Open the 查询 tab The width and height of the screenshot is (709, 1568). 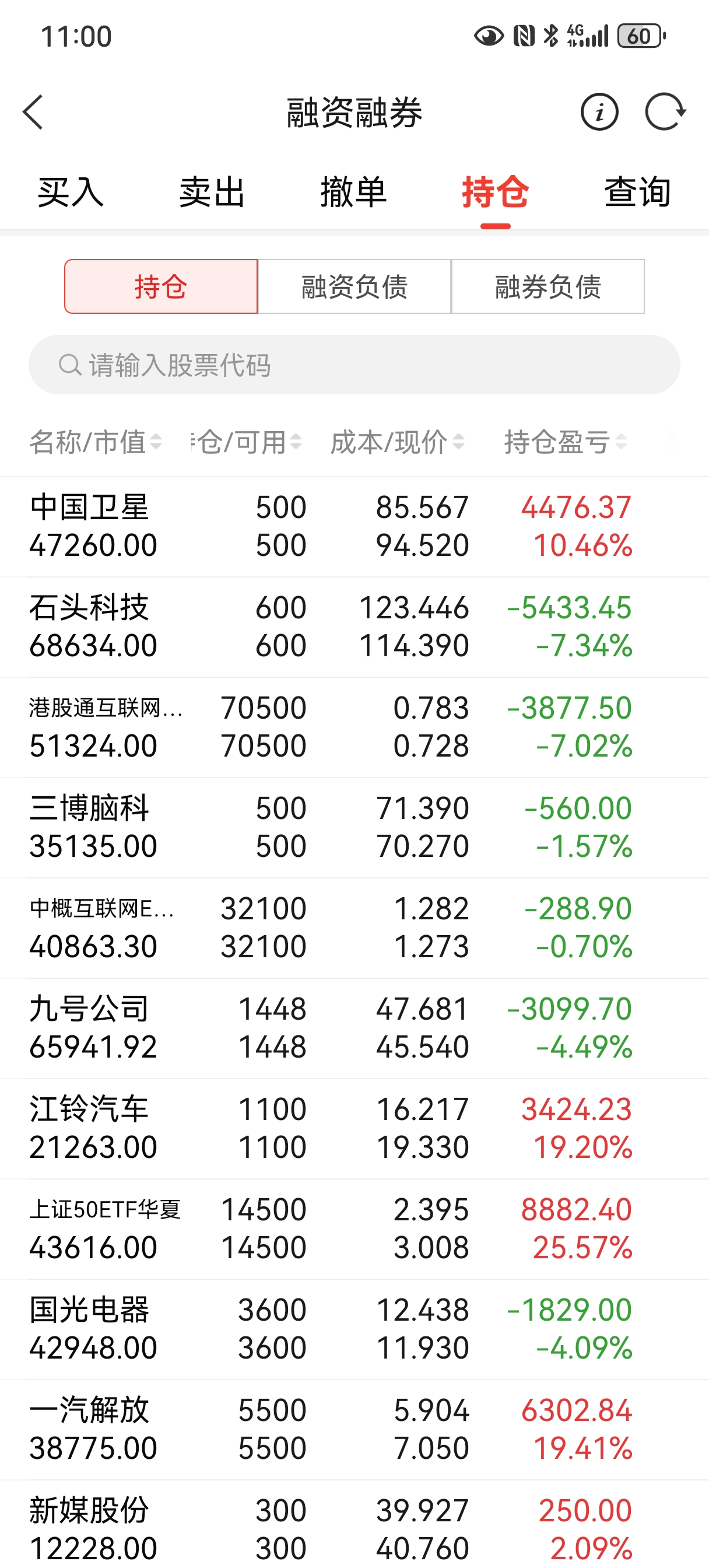637,192
